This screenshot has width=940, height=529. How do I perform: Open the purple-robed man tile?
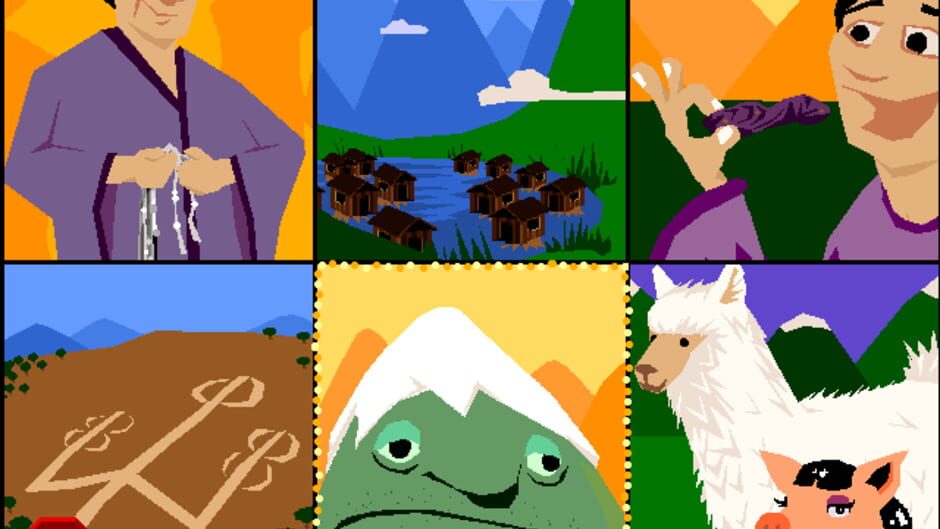tap(158, 130)
